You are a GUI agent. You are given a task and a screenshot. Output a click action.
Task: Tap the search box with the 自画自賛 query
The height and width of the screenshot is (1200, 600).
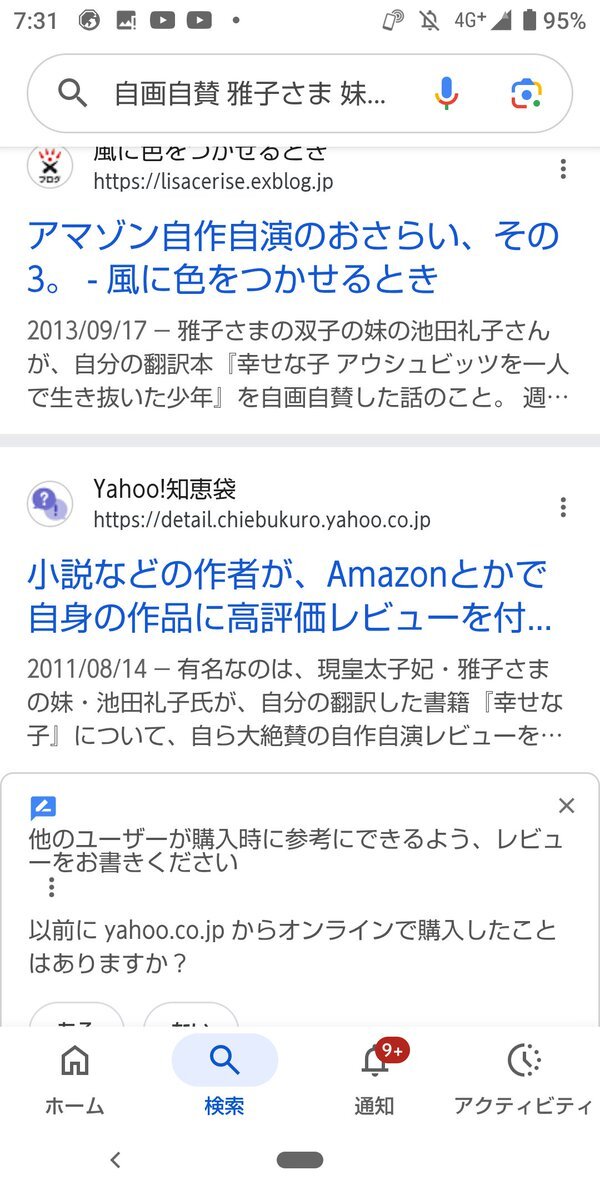tap(250, 94)
